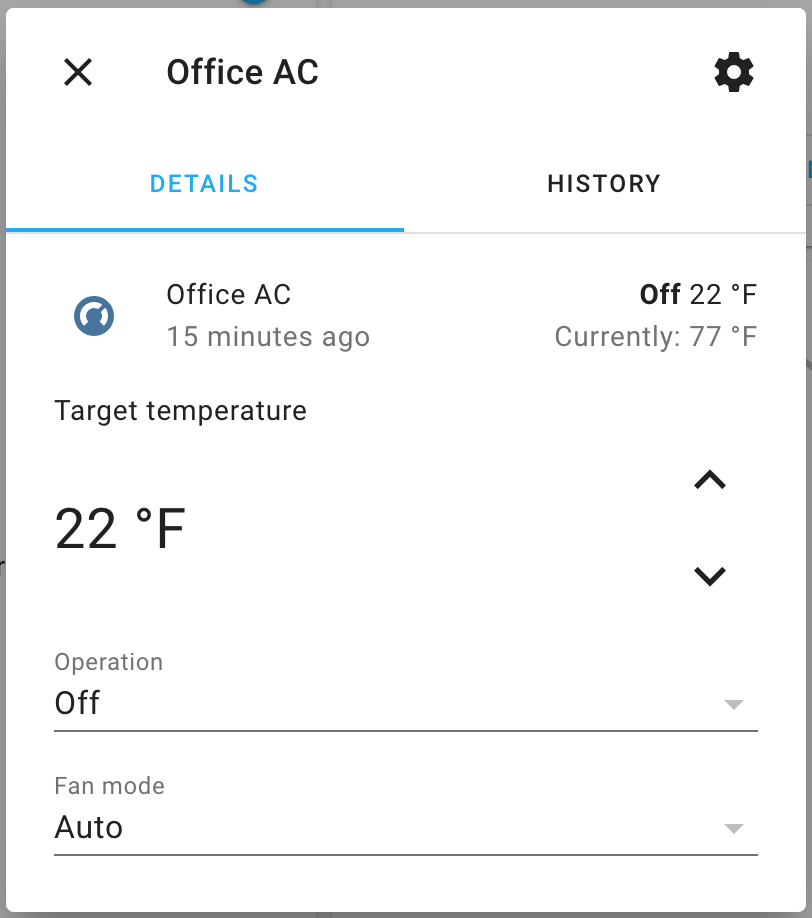Click the Office AC dialog title

(242, 72)
